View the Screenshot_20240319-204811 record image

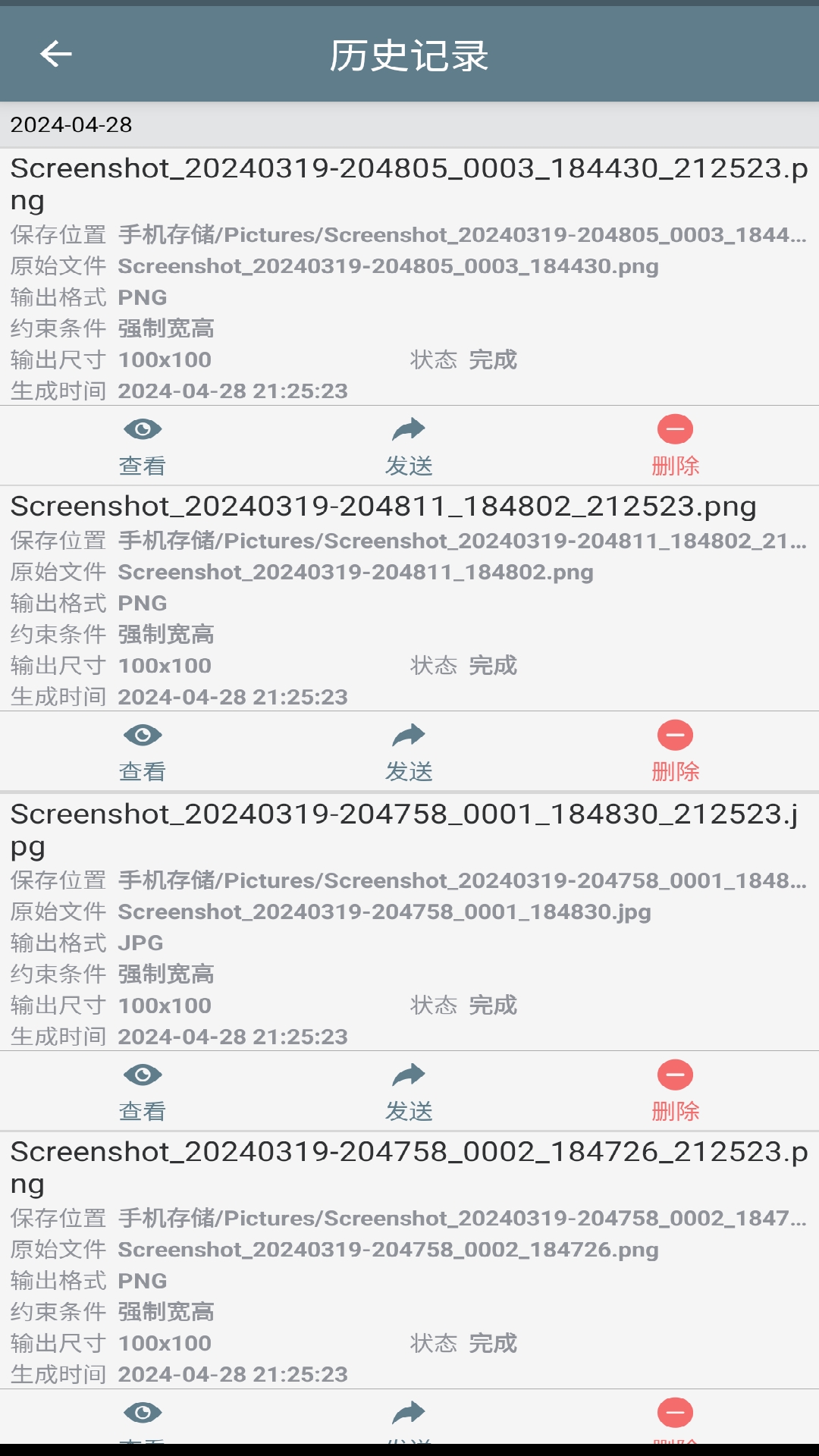pos(142,752)
